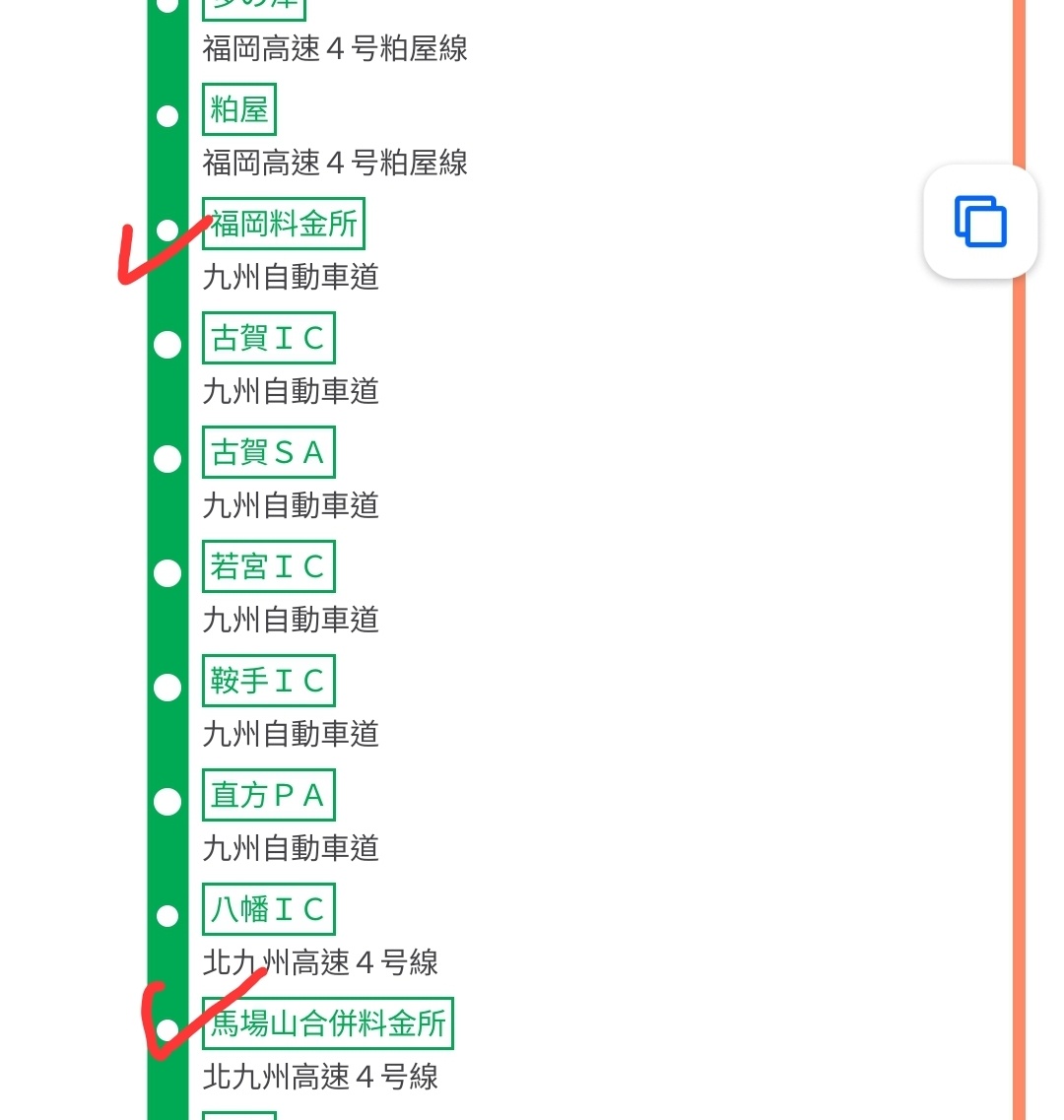View the 古賀SA service area entry
Screen dimensions: 1064x1120
pos(268,452)
